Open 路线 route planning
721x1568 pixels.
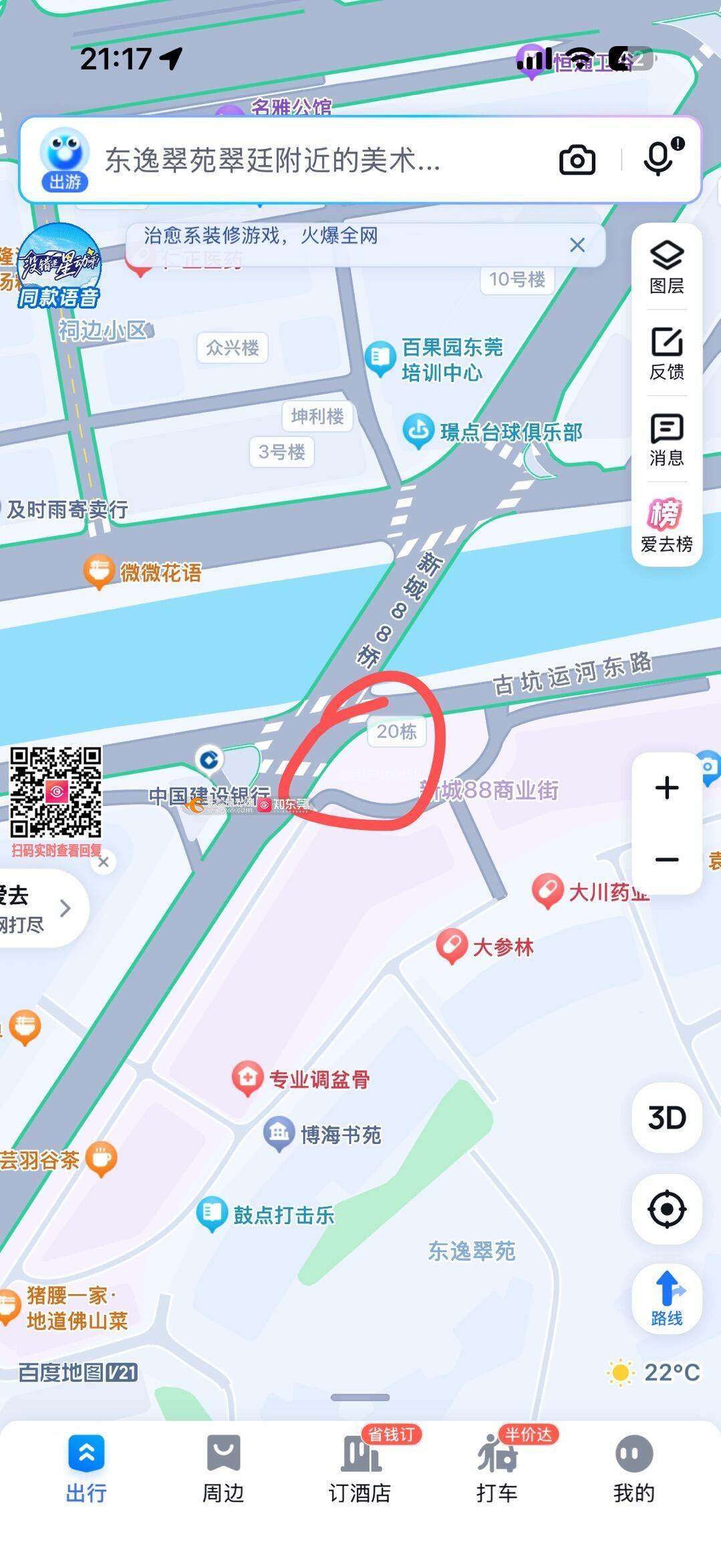pyautogui.click(x=666, y=1299)
